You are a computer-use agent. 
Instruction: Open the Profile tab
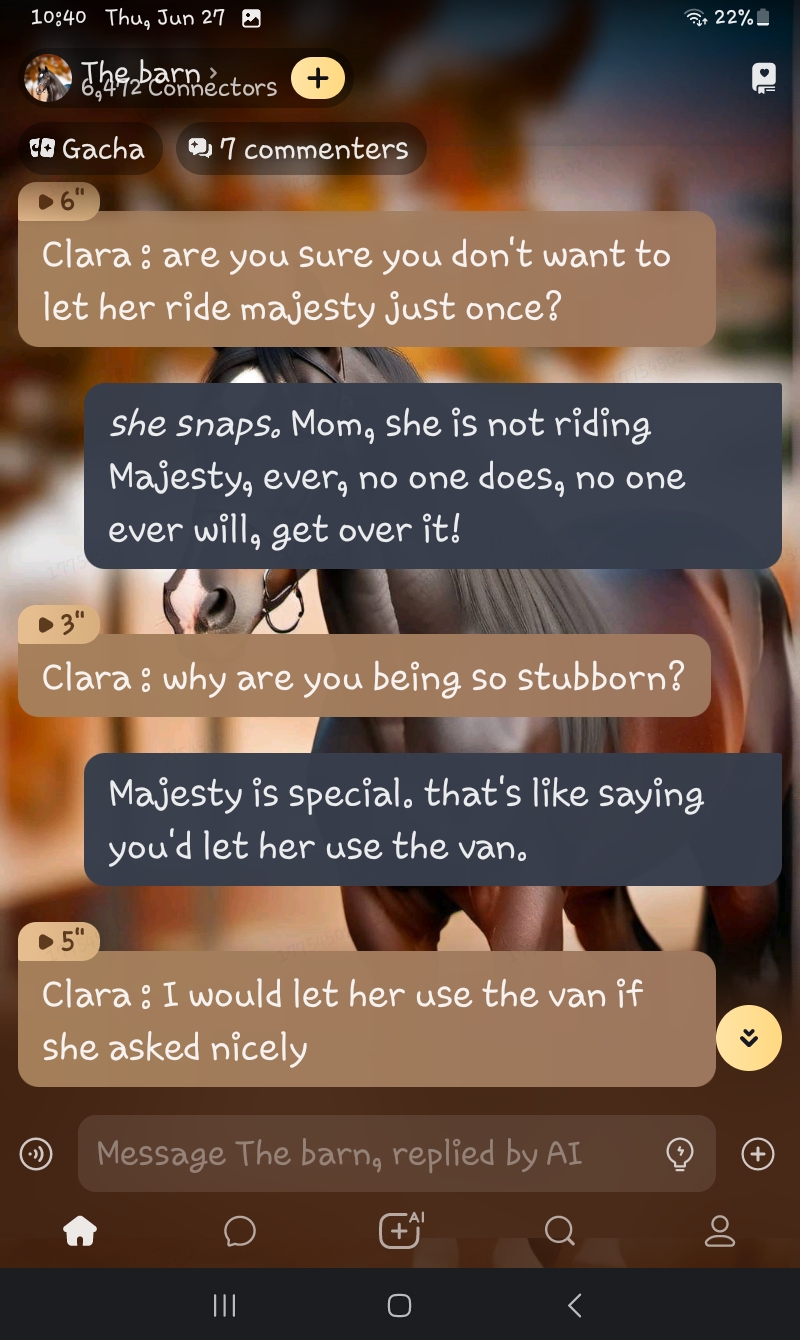[x=720, y=1231]
